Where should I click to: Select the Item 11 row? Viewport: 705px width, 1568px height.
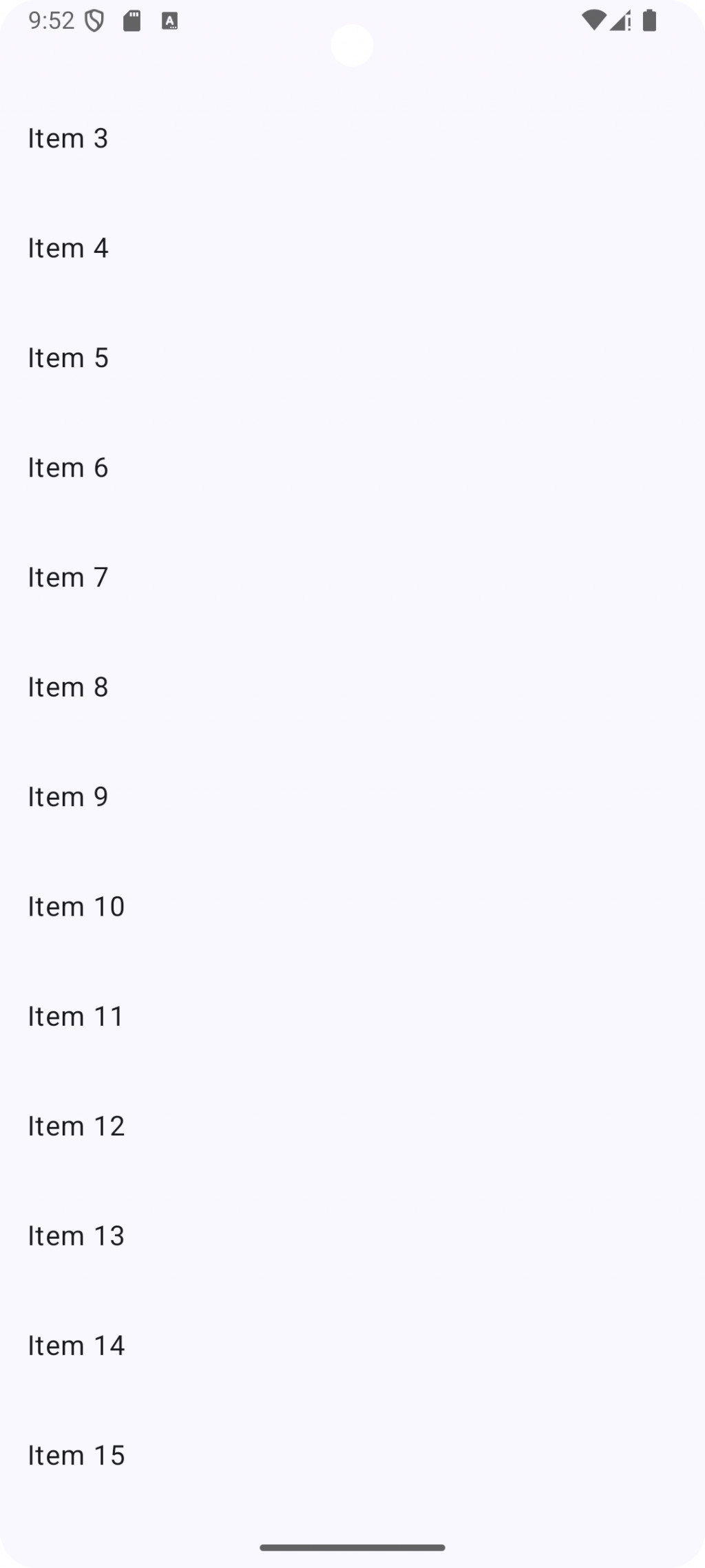(76, 1016)
